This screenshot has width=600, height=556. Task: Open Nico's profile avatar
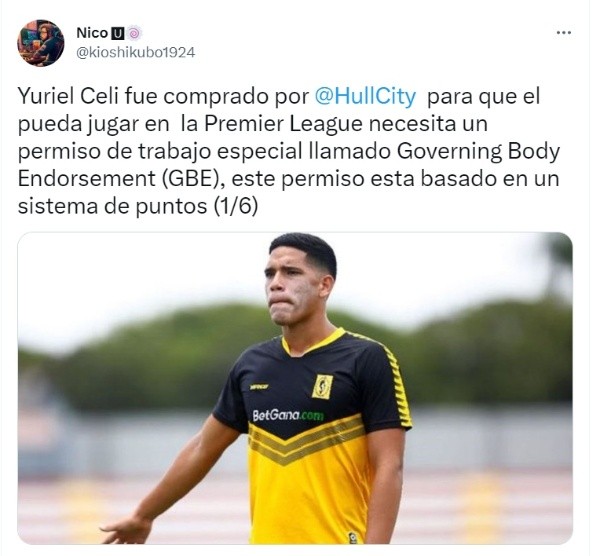click(x=41, y=43)
